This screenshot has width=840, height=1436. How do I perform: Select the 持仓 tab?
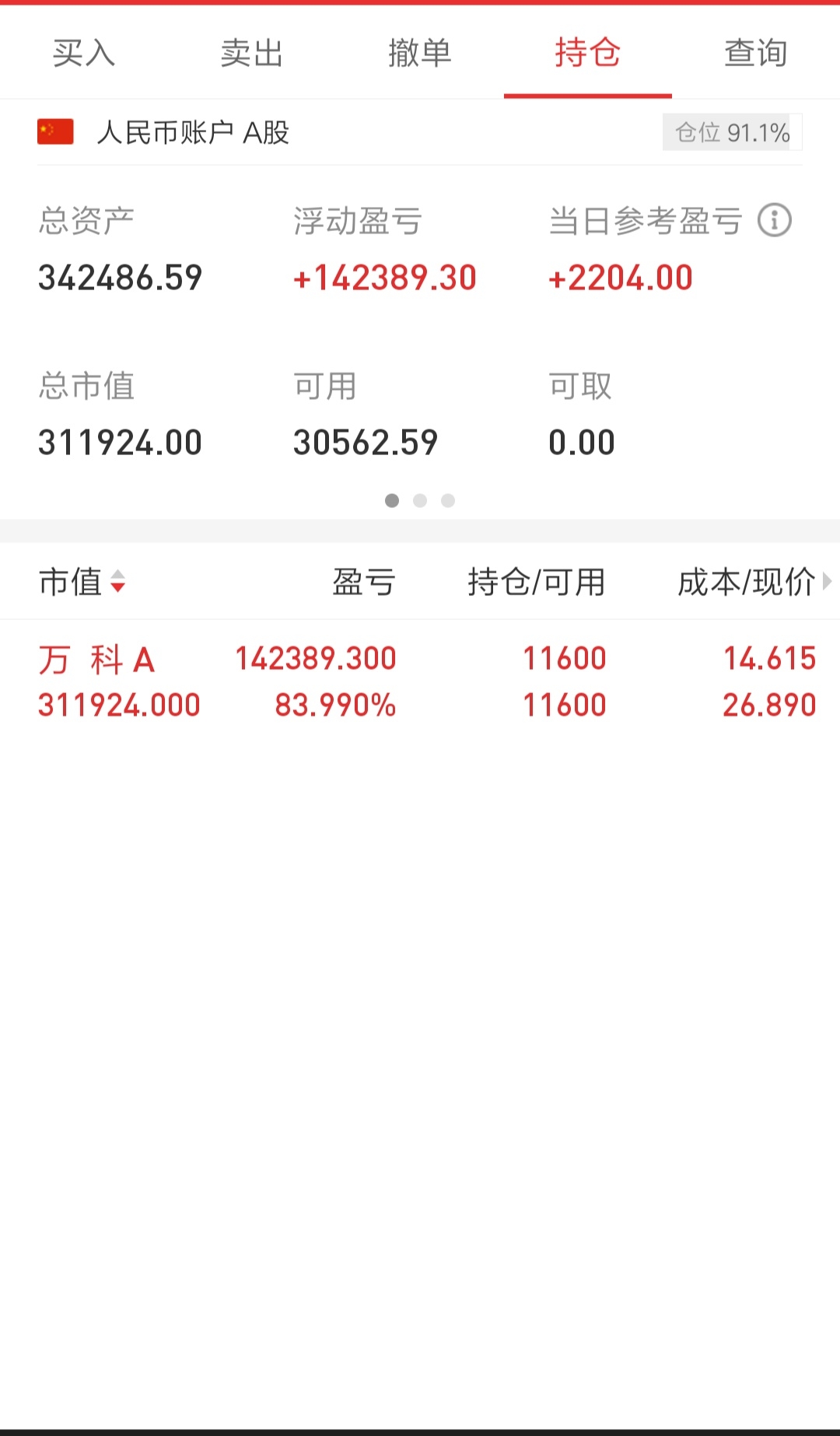pyautogui.click(x=588, y=53)
